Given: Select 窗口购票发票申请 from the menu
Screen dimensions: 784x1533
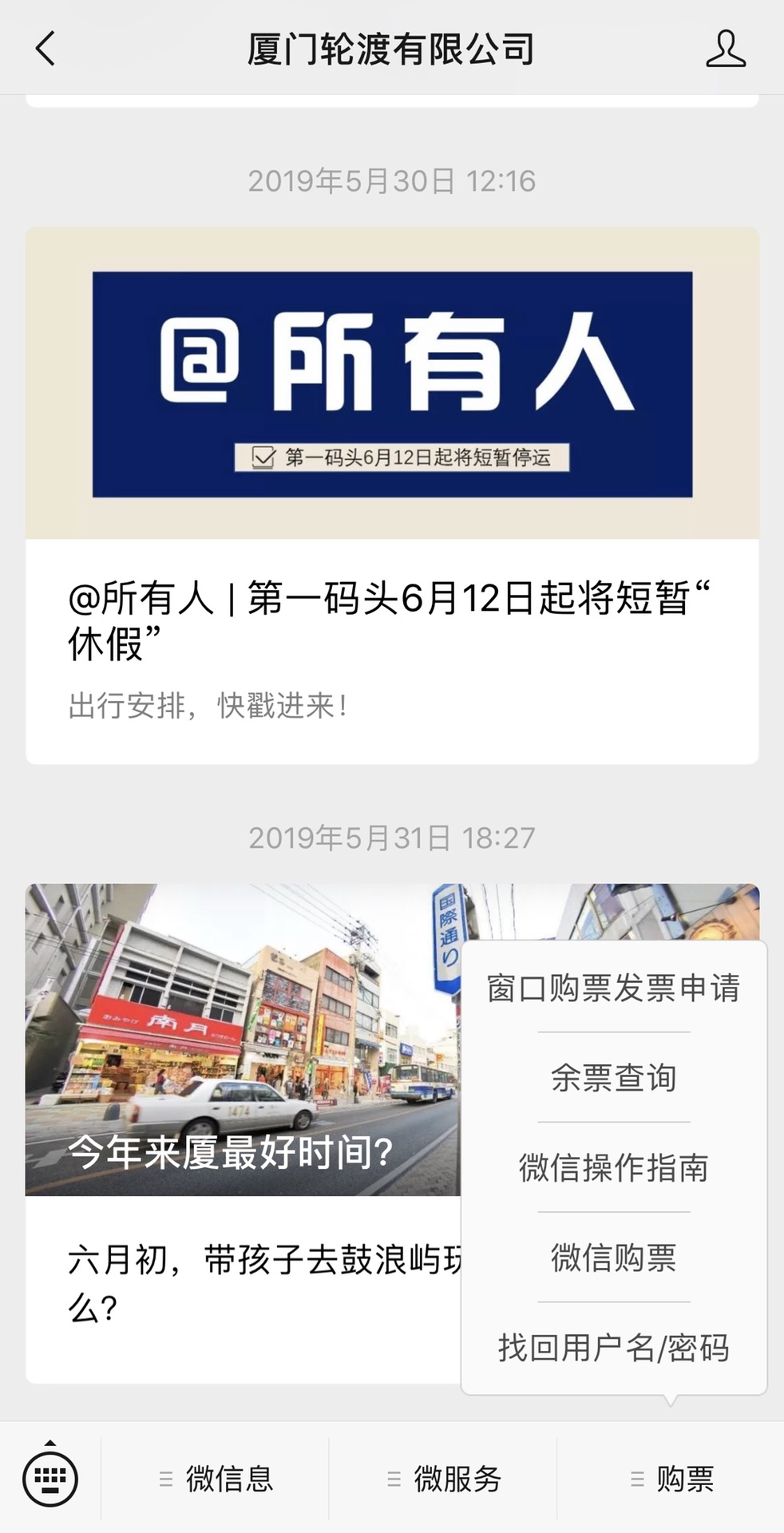Looking at the screenshot, I should 613,988.
